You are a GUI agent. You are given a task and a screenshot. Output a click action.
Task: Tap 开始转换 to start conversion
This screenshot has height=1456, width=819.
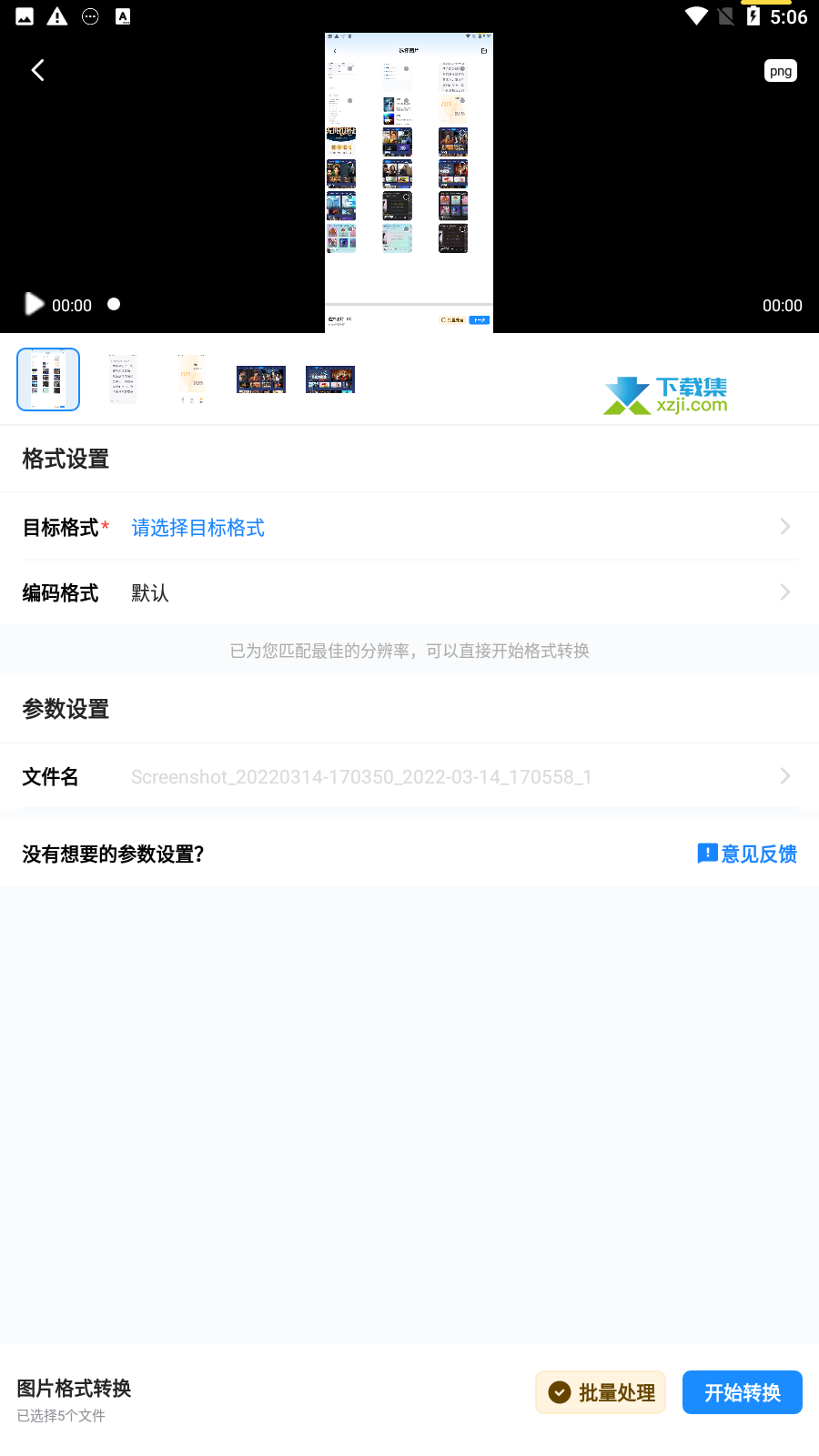pyautogui.click(x=743, y=1392)
